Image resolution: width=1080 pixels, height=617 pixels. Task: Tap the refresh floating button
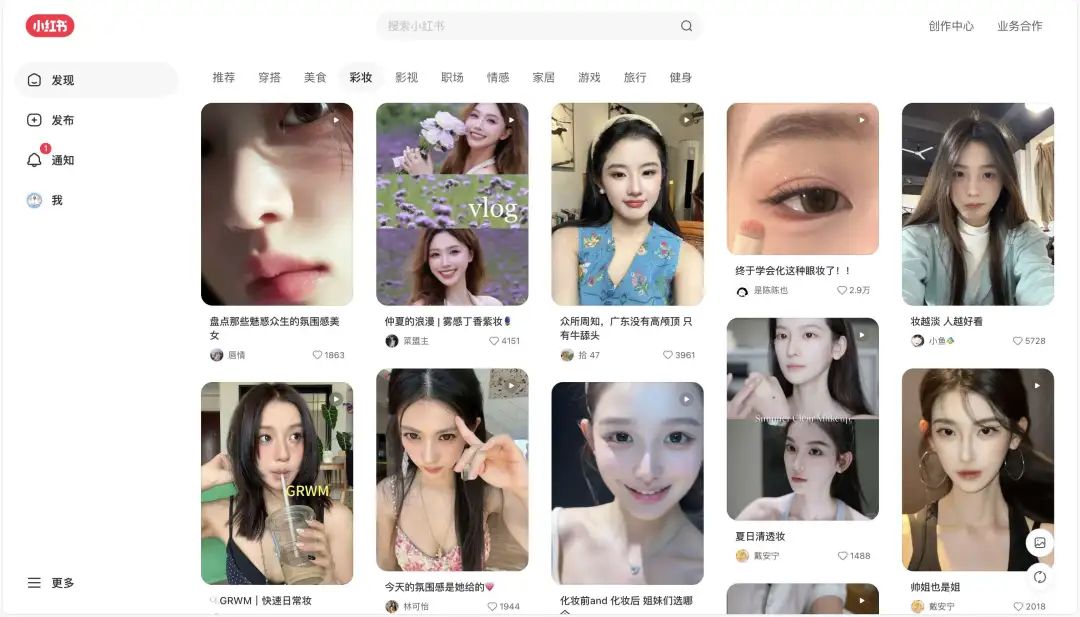click(x=1040, y=577)
